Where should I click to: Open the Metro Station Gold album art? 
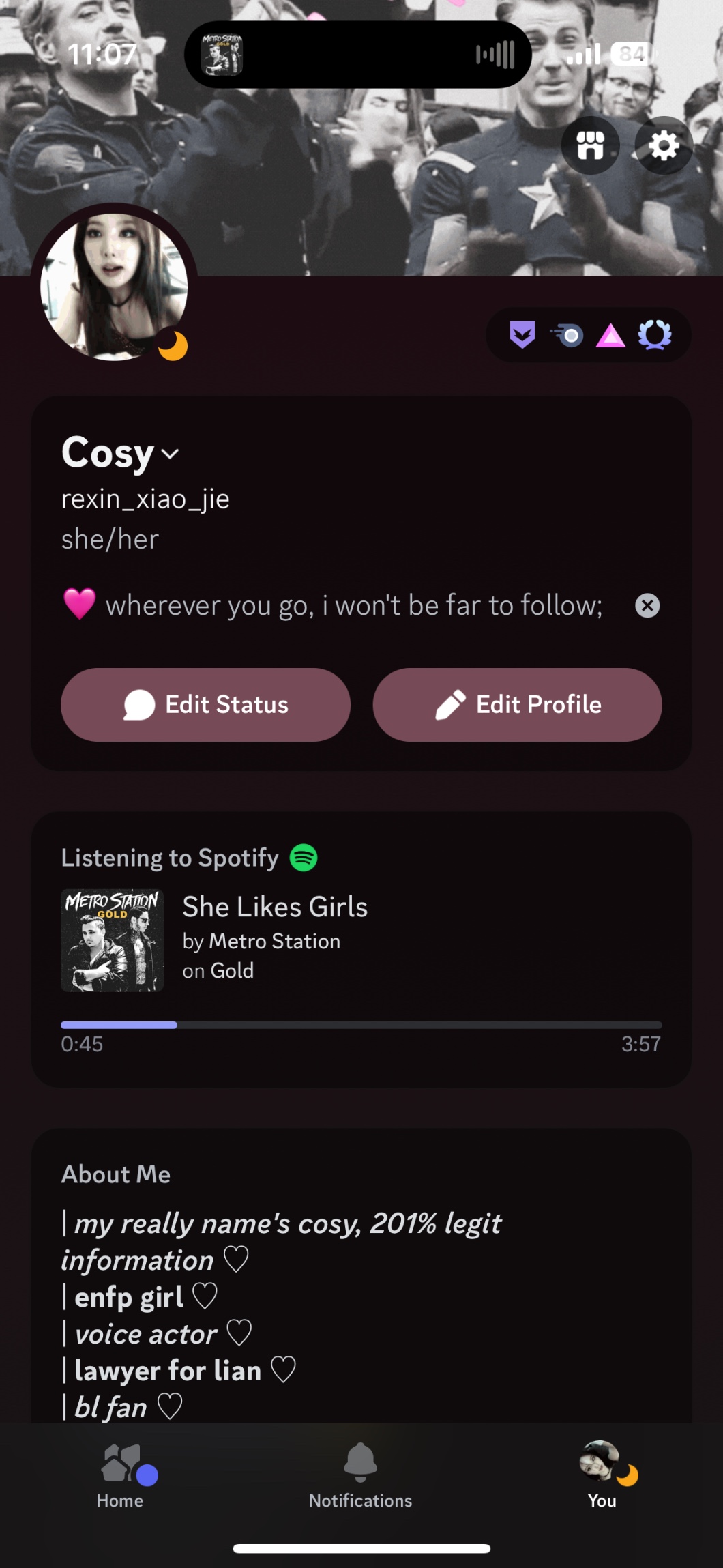(x=113, y=940)
